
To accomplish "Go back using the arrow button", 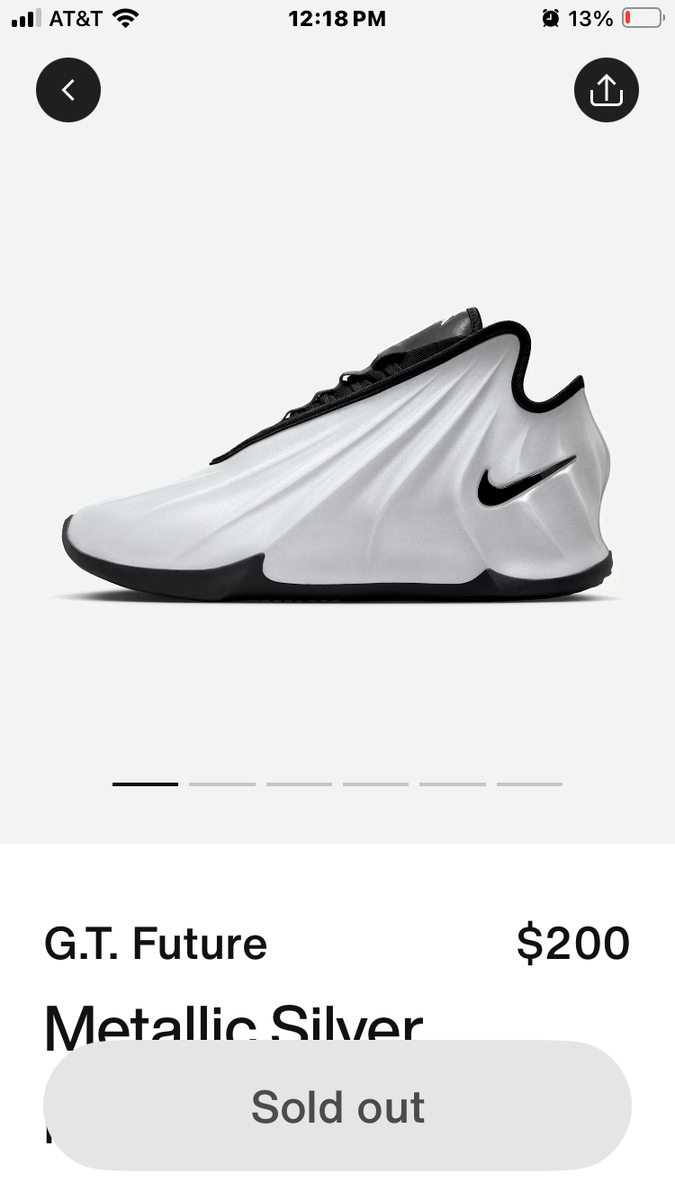I will [x=68, y=90].
